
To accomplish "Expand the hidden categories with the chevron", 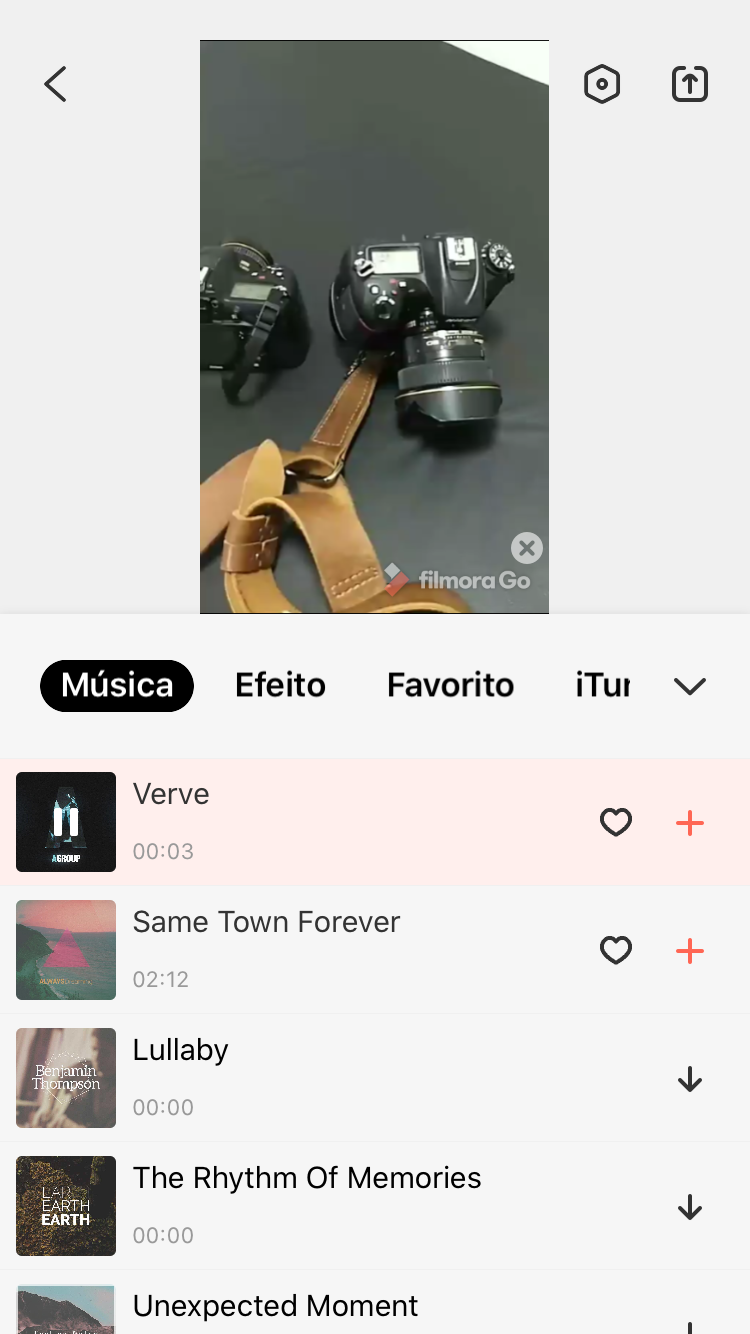I will tap(689, 686).
